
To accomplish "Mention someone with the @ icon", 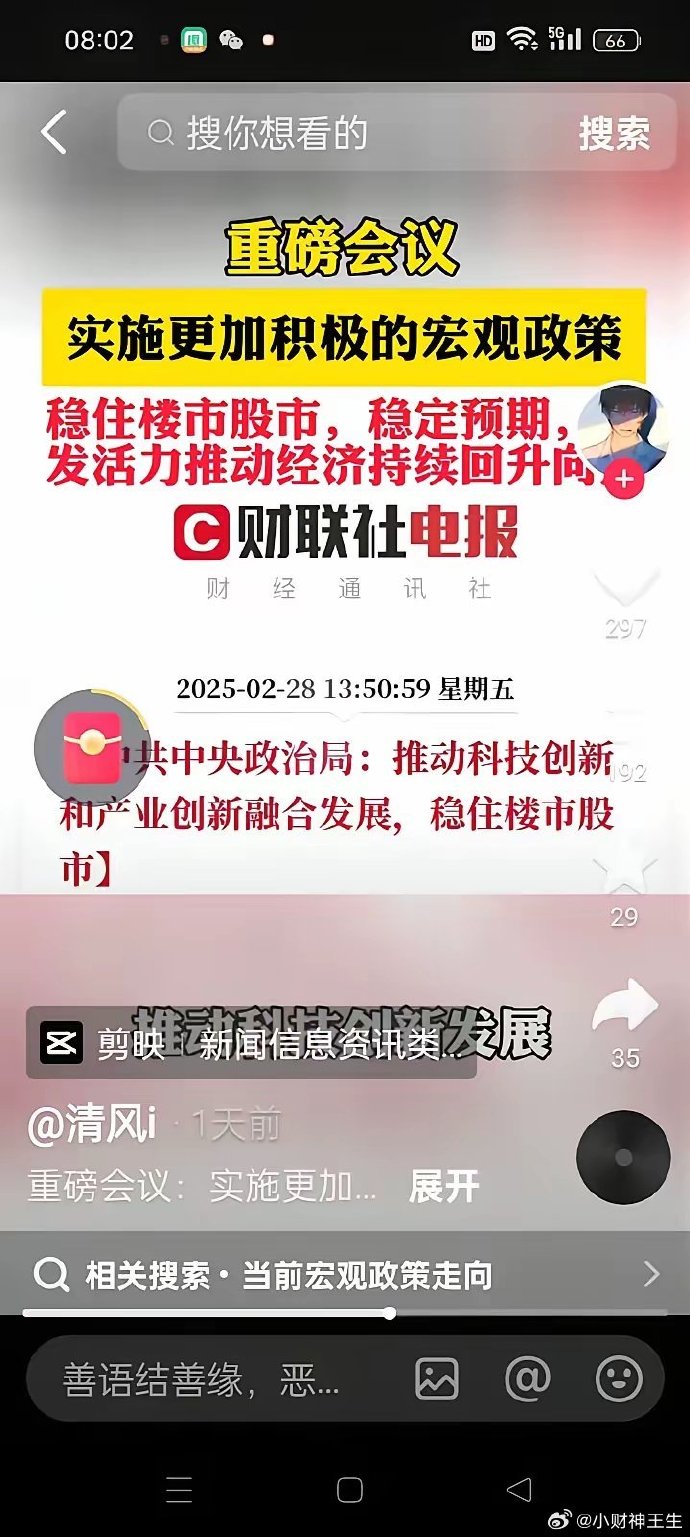I will coord(527,1379).
